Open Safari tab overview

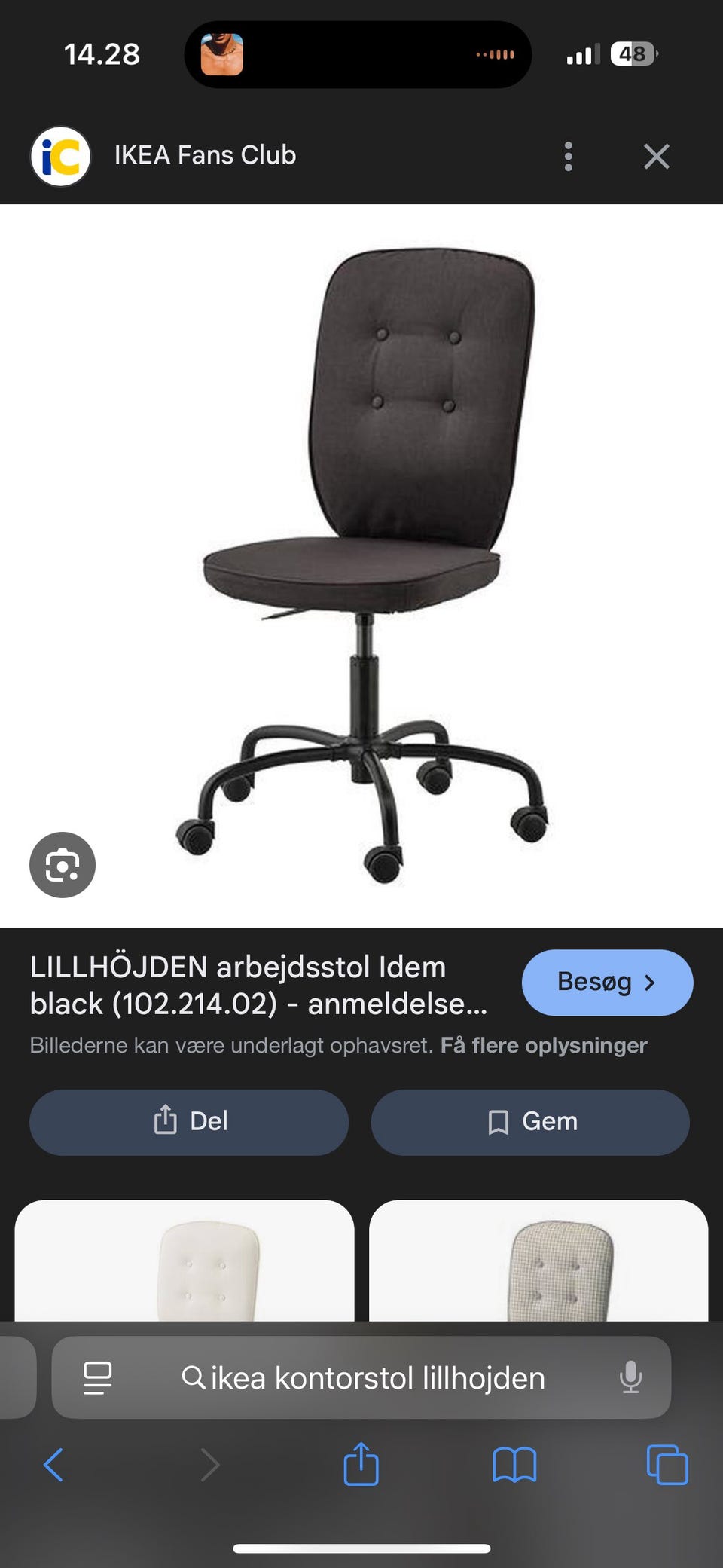(666, 1465)
